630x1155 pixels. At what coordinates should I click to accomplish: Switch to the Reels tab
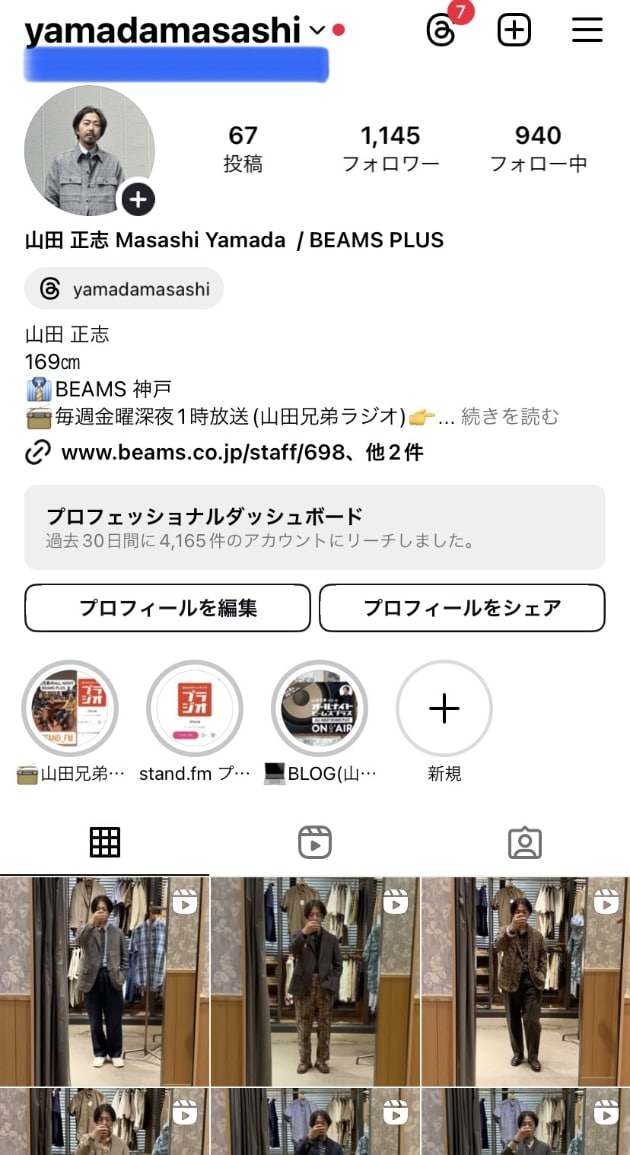[314, 843]
